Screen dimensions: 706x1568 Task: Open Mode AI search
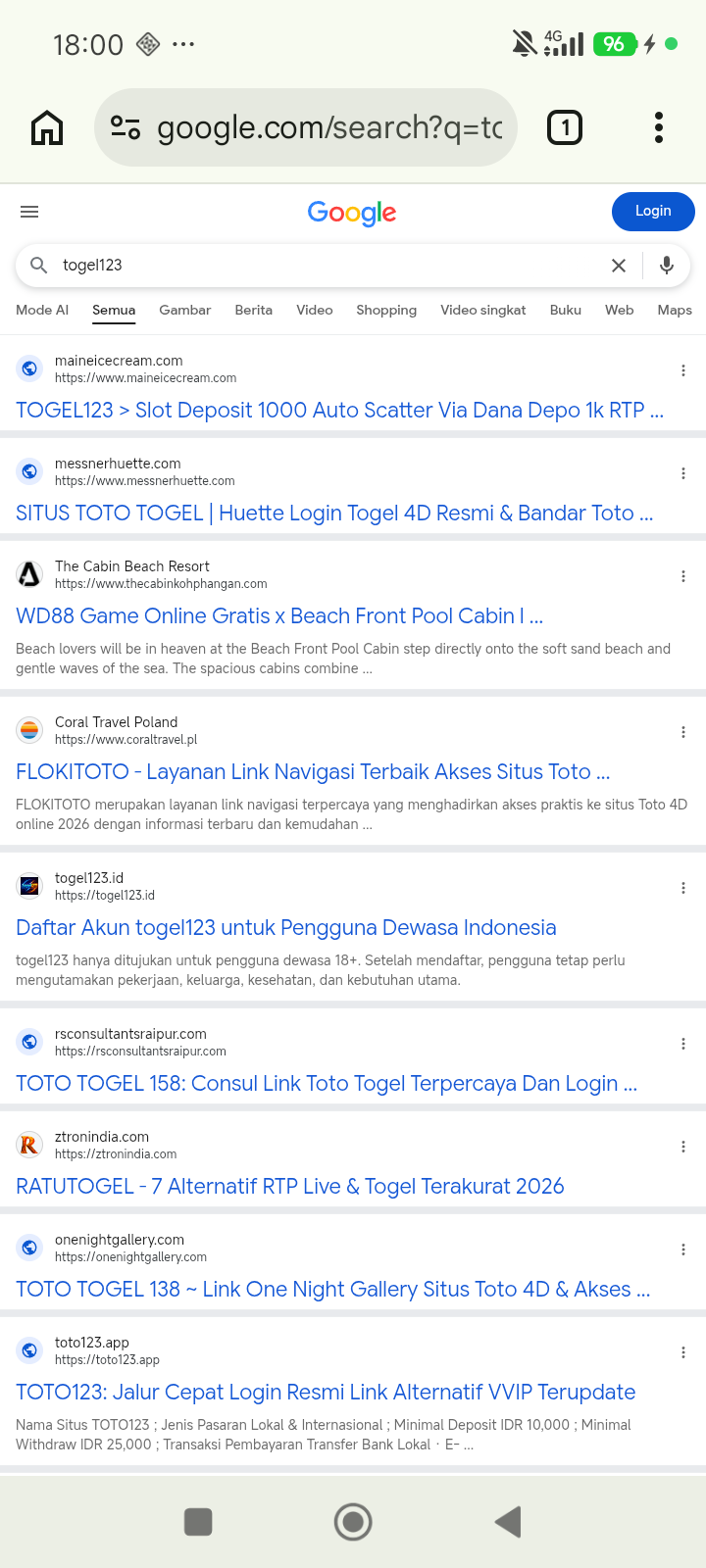pyautogui.click(x=42, y=310)
